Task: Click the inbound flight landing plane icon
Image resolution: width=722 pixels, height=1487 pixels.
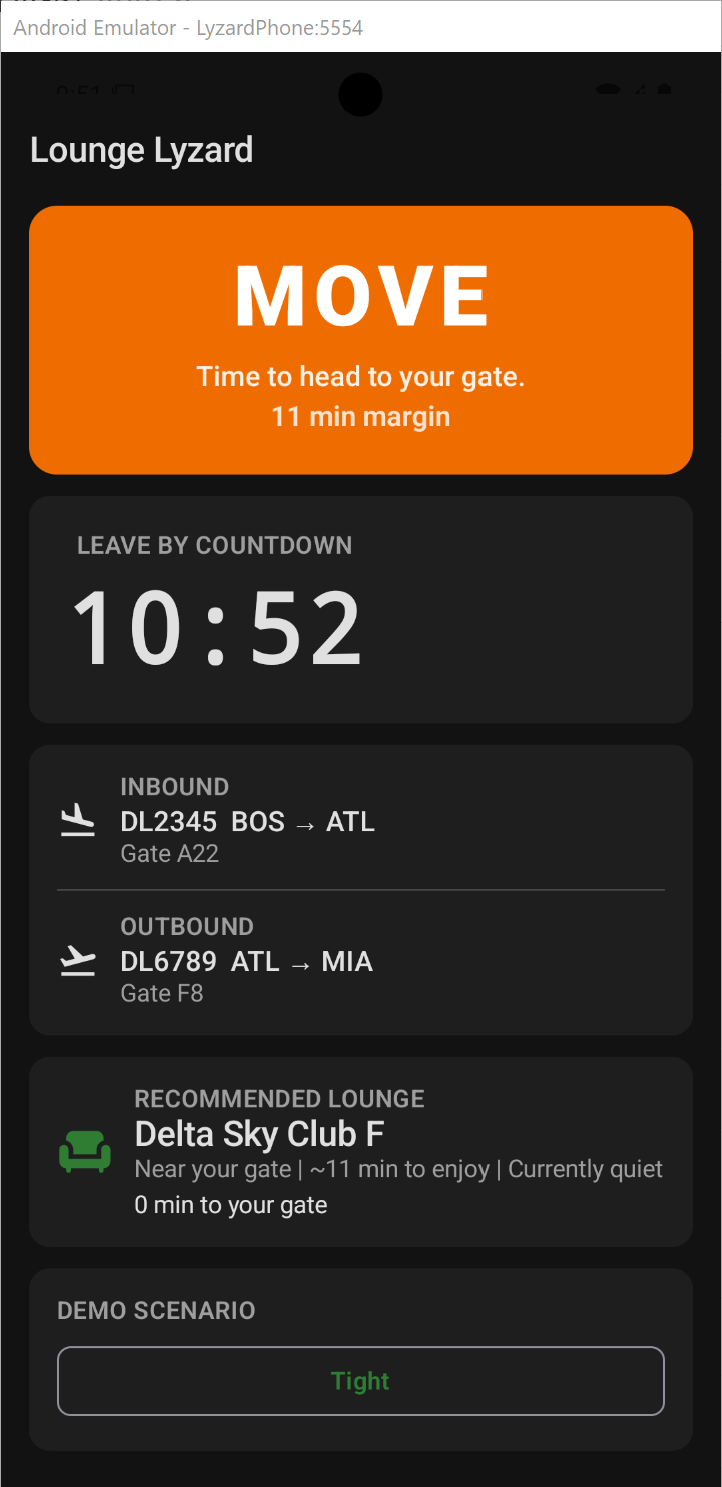Action: (78, 820)
